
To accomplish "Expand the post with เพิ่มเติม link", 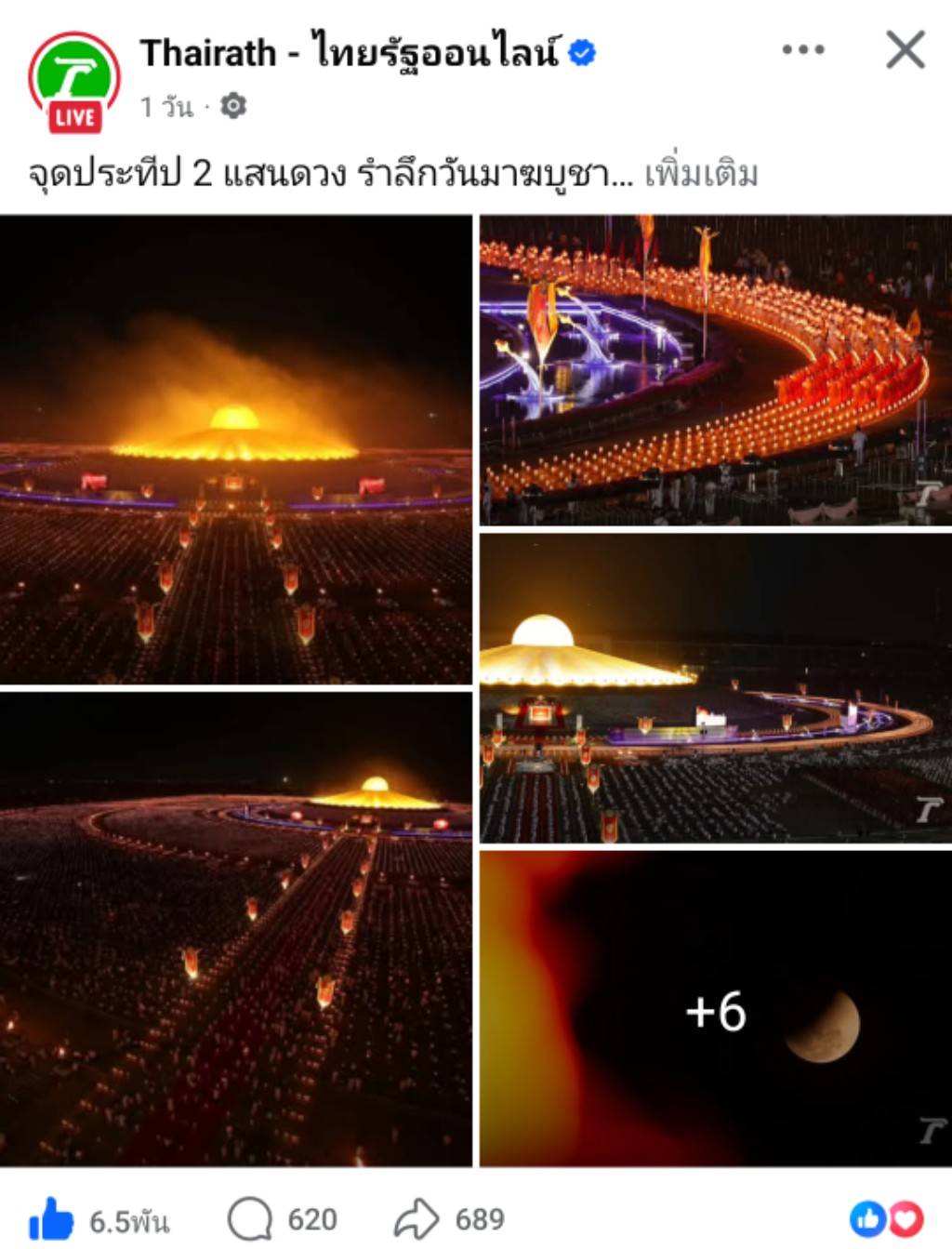I will click(700, 172).
